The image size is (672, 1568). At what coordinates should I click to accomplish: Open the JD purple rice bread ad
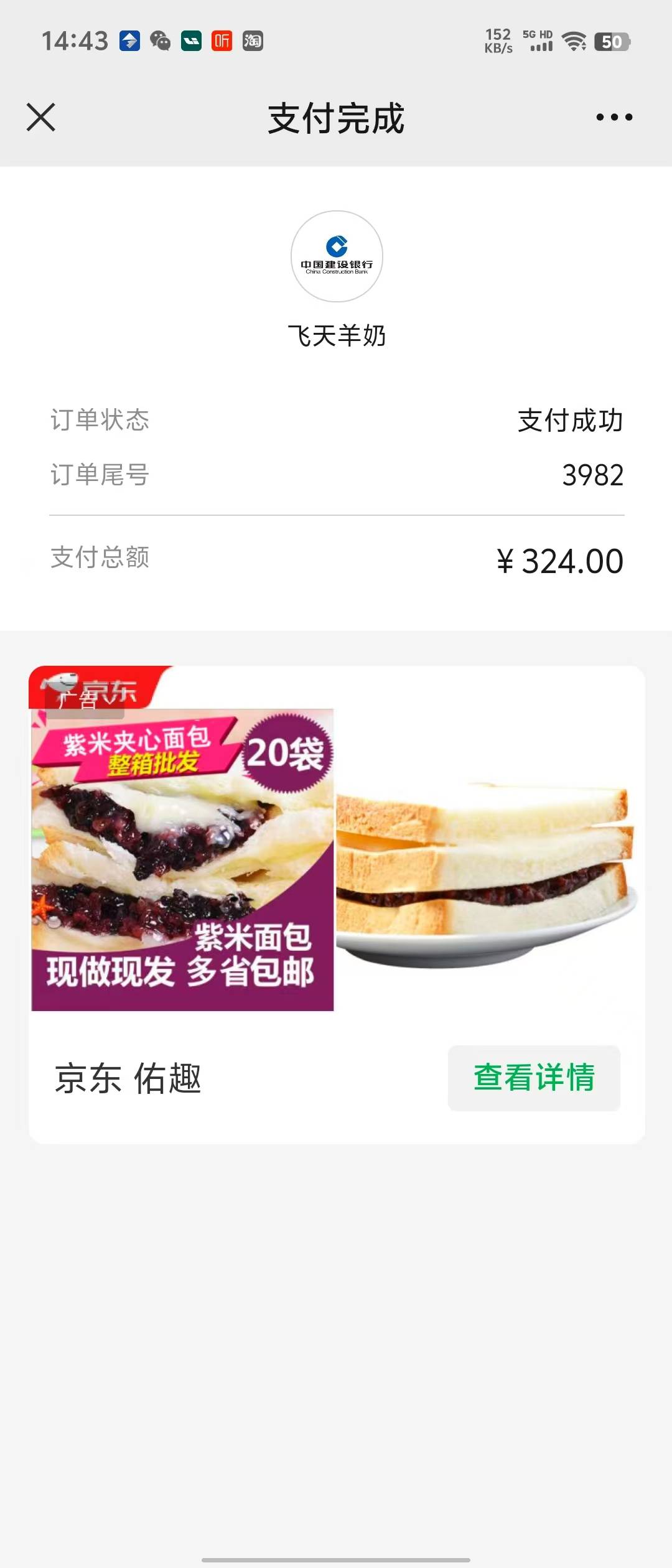(x=336, y=859)
